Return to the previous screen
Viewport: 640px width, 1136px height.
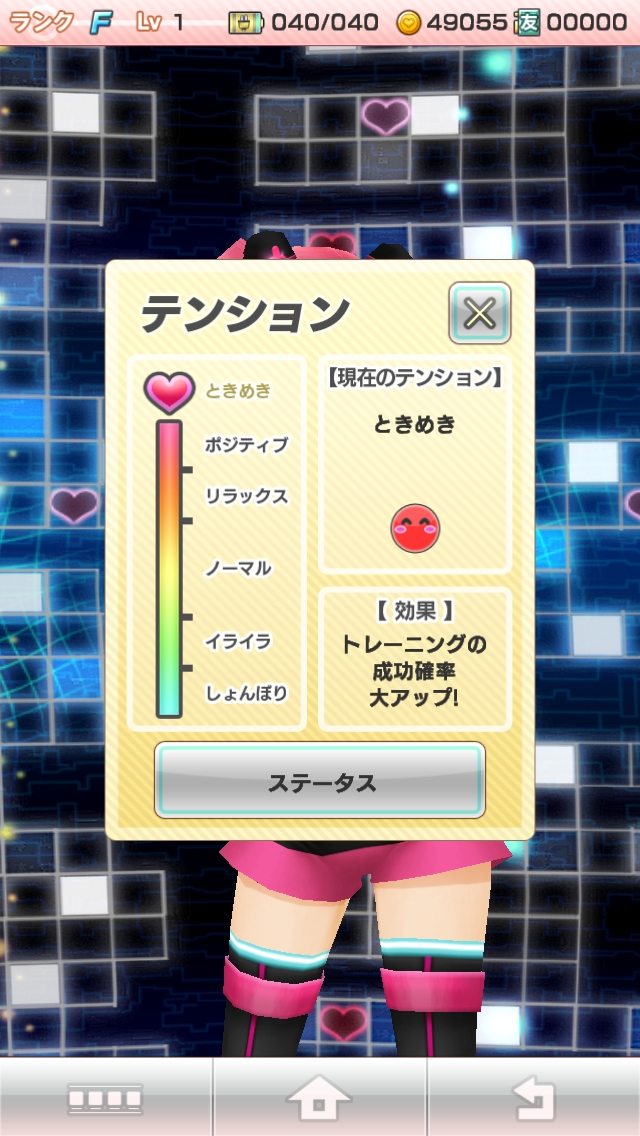[534, 1098]
